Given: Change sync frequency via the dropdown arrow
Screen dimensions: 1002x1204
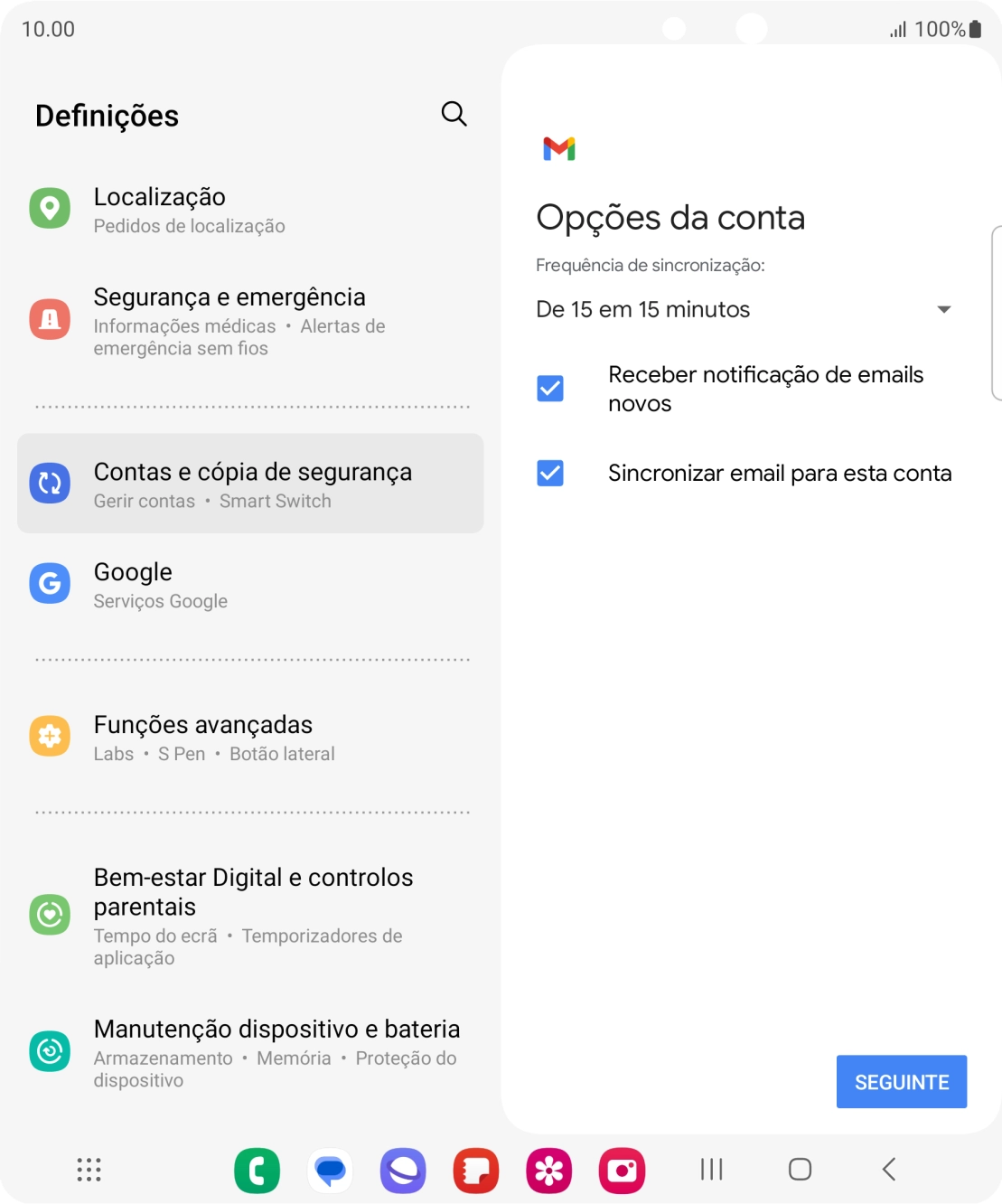Looking at the screenshot, I should (x=943, y=308).
